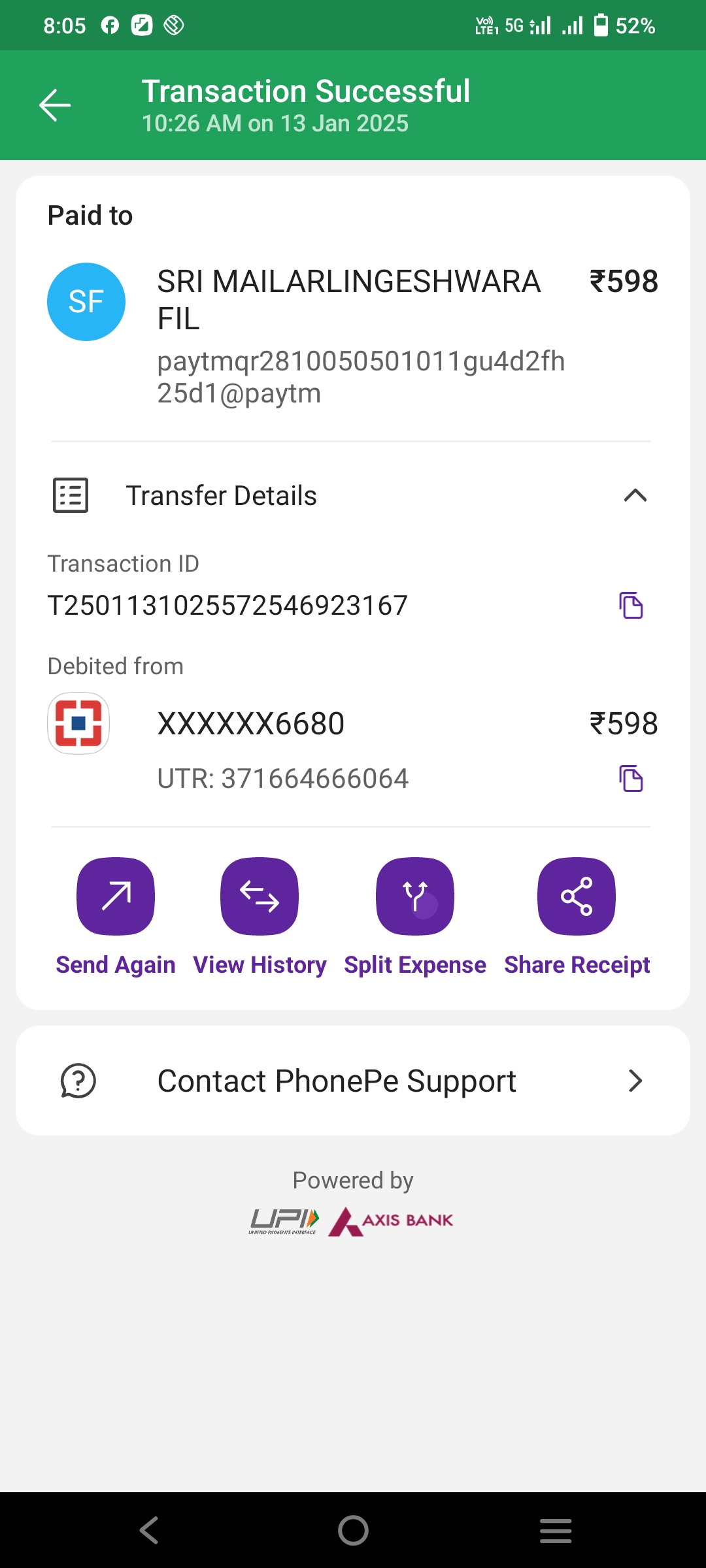Copy the Transaction ID

coord(631,605)
